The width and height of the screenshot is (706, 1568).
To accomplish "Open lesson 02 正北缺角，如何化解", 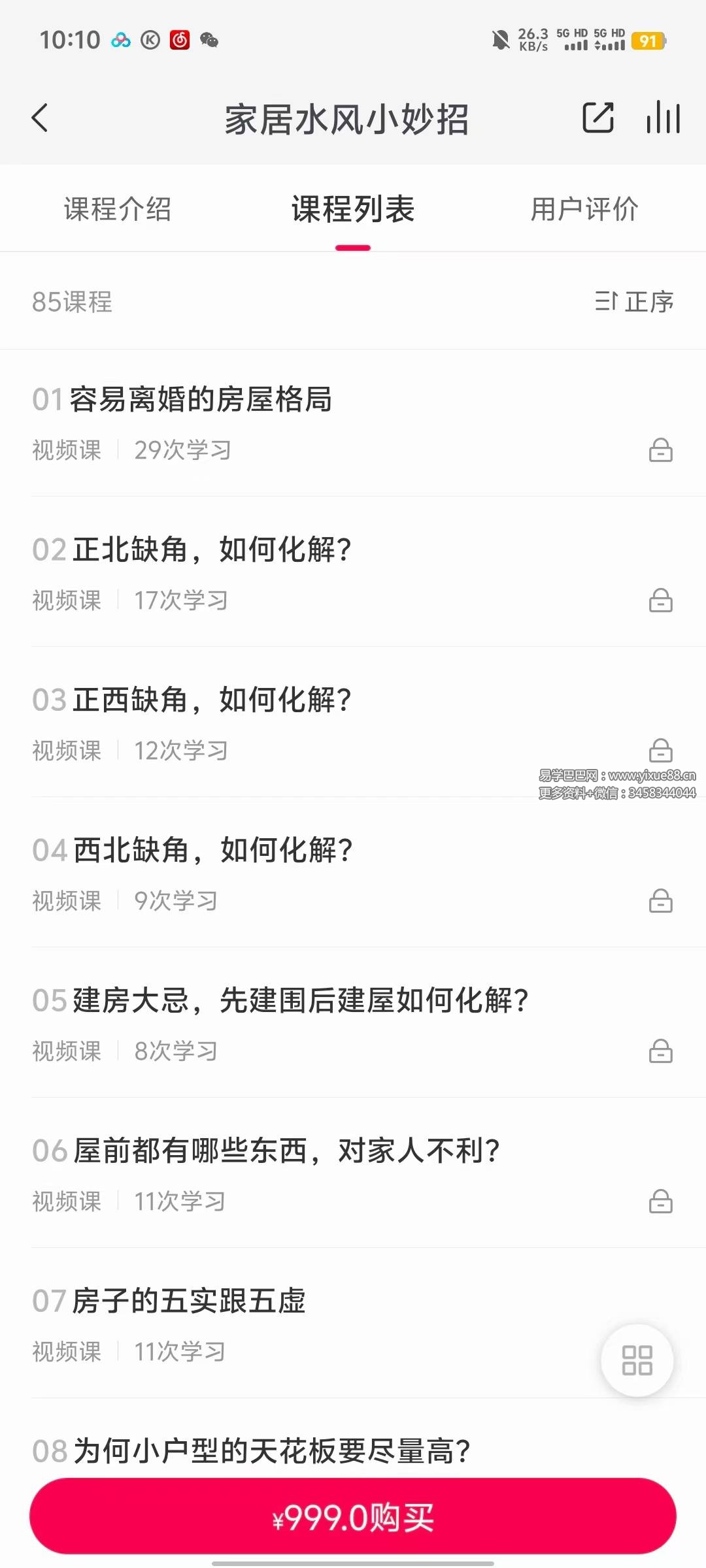I will pyautogui.click(x=212, y=550).
